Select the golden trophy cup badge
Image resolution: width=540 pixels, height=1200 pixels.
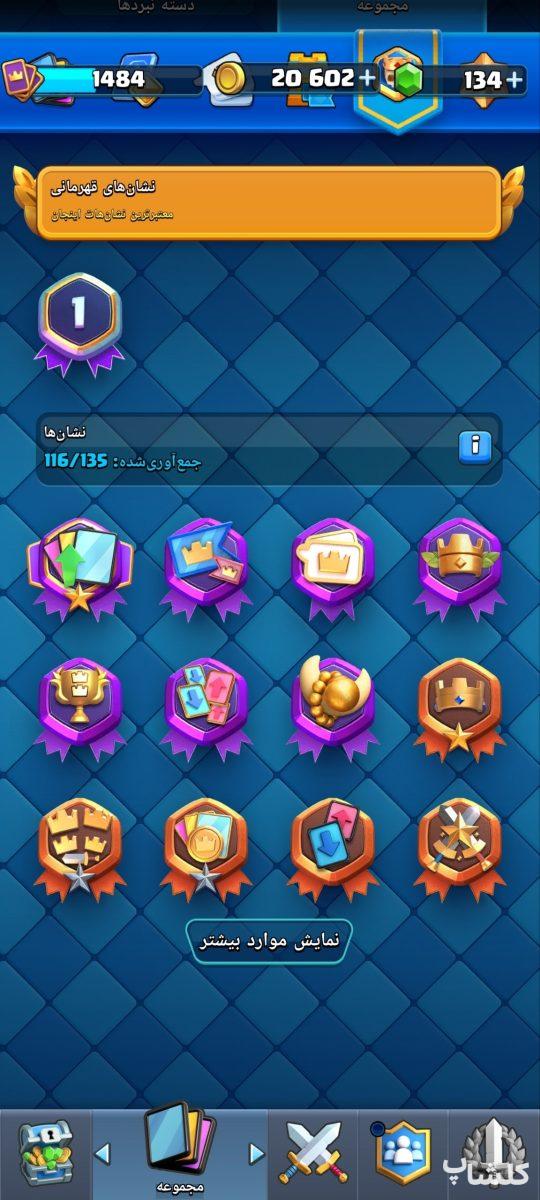79,707
